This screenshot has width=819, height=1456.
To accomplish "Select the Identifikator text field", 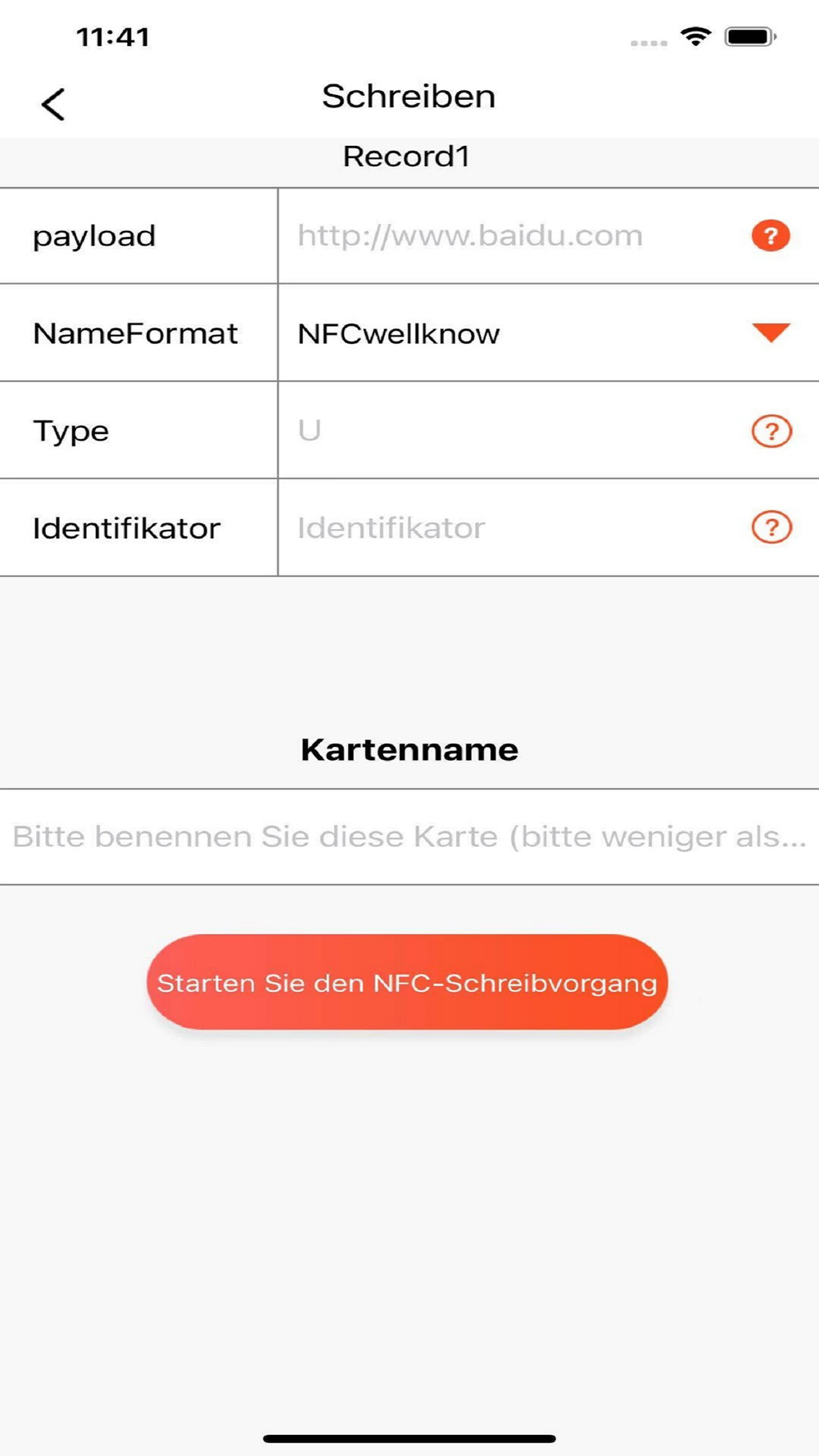I will (x=508, y=528).
